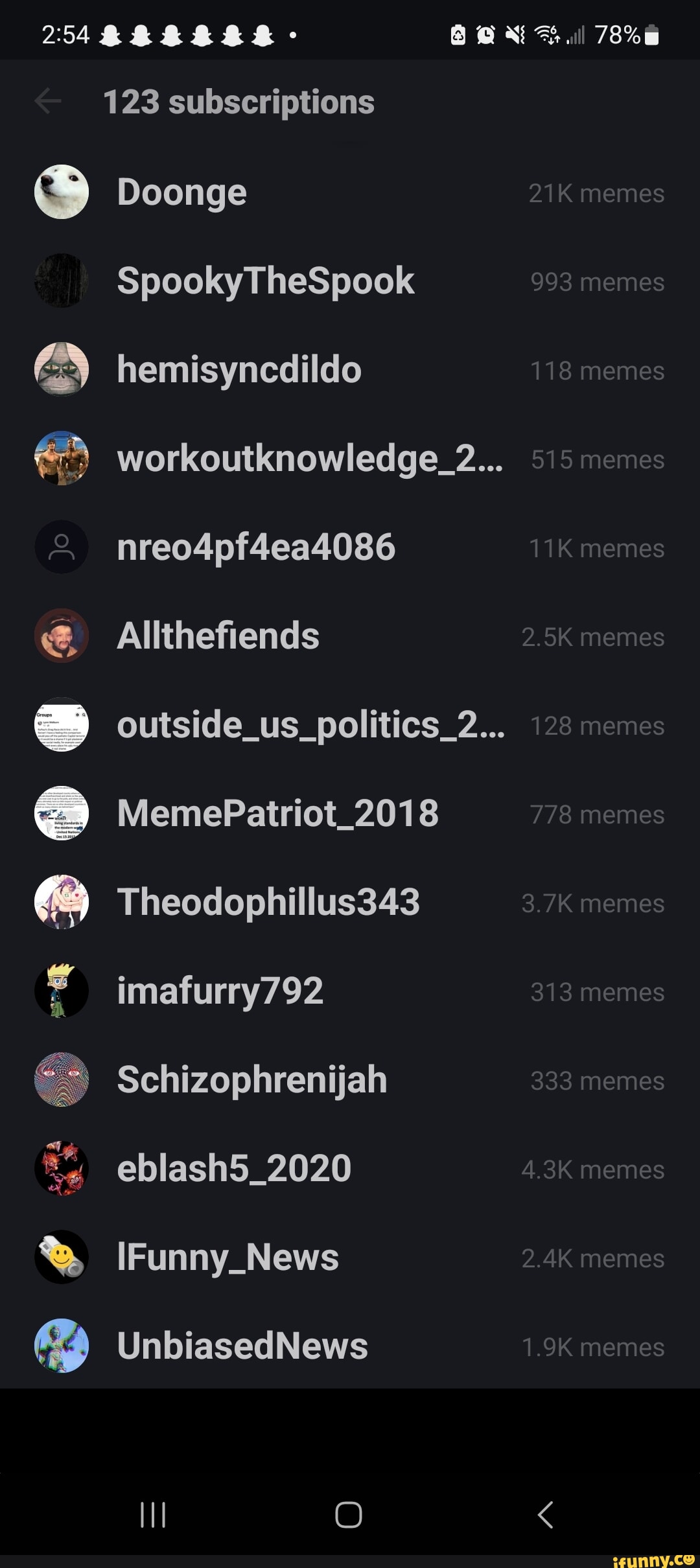Tap the 123 subscriptions heading

tap(240, 102)
